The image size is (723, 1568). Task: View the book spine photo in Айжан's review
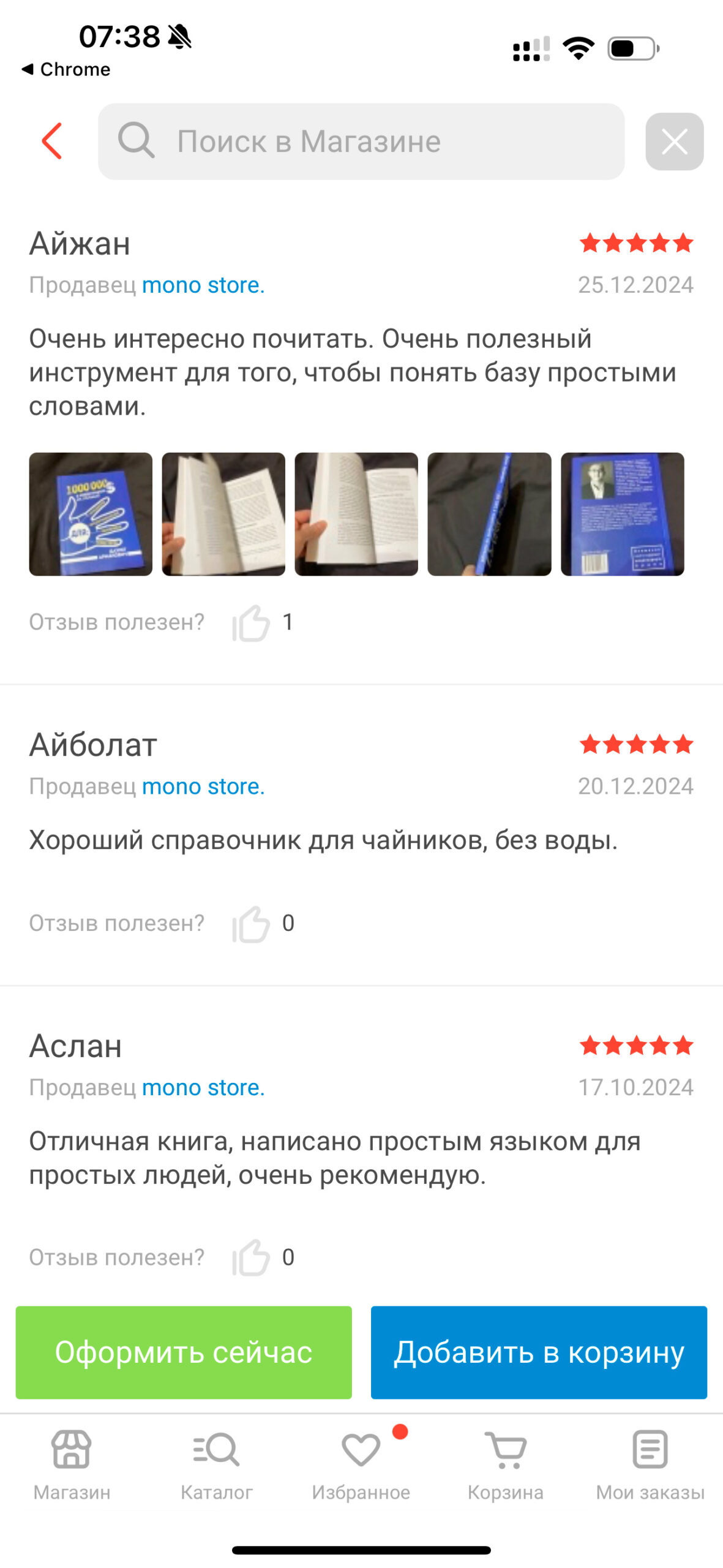[x=489, y=514]
